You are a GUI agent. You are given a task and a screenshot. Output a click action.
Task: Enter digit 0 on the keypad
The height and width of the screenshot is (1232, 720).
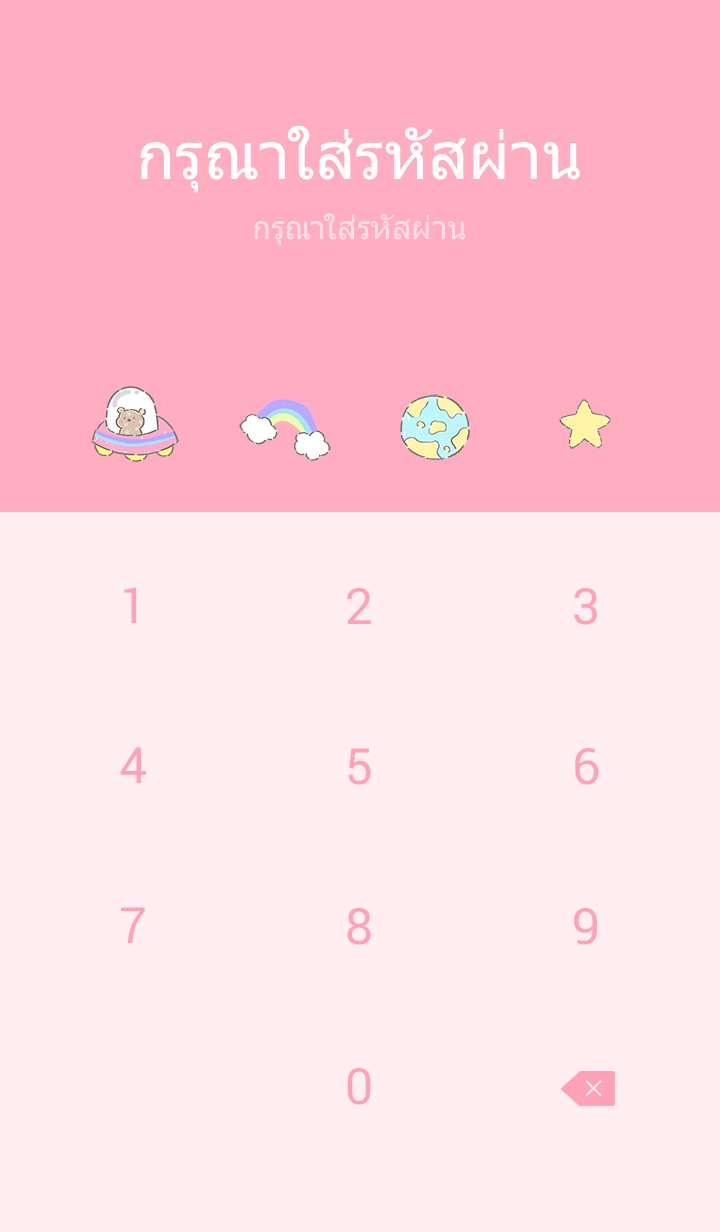coord(359,1087)
